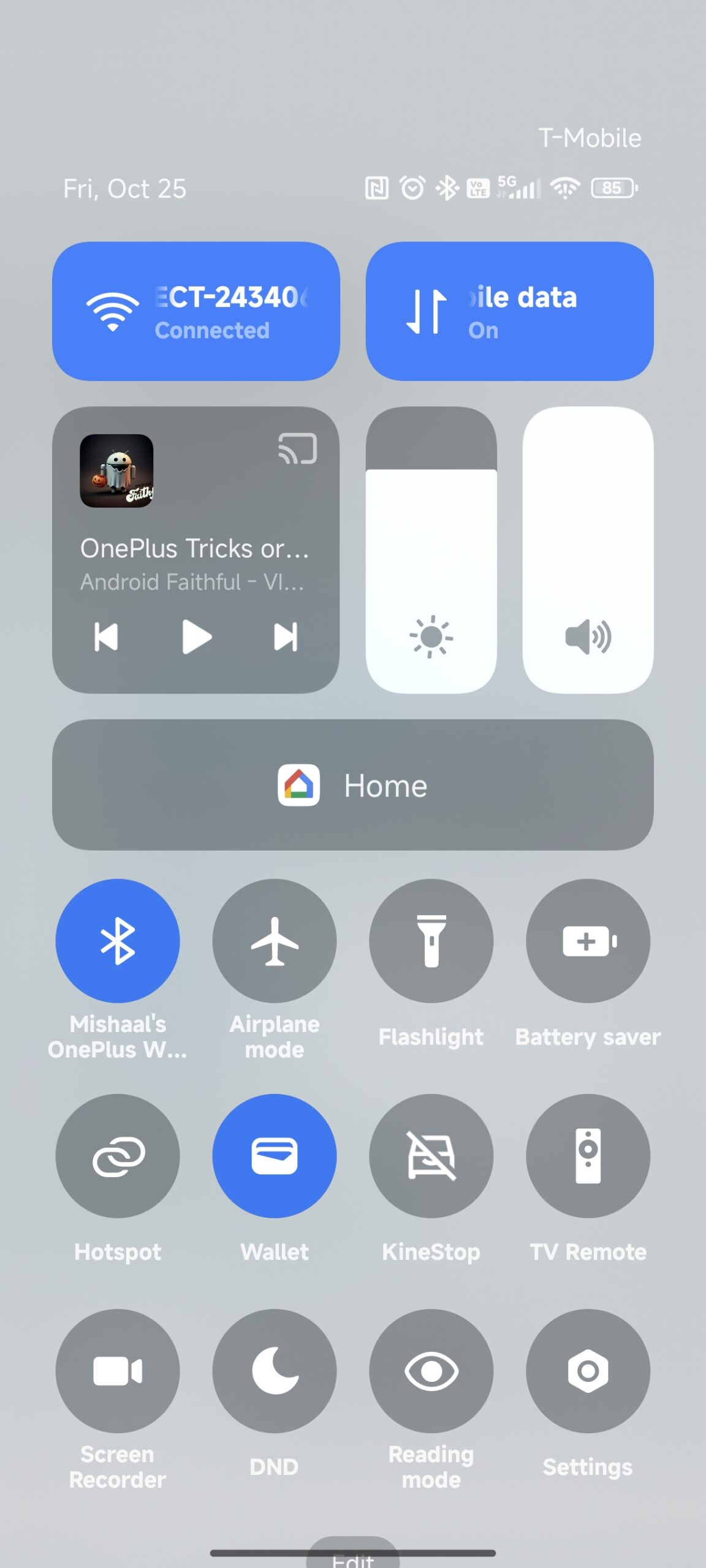
Task: Disable the Bluetooth tile
Action: [118, 941]
